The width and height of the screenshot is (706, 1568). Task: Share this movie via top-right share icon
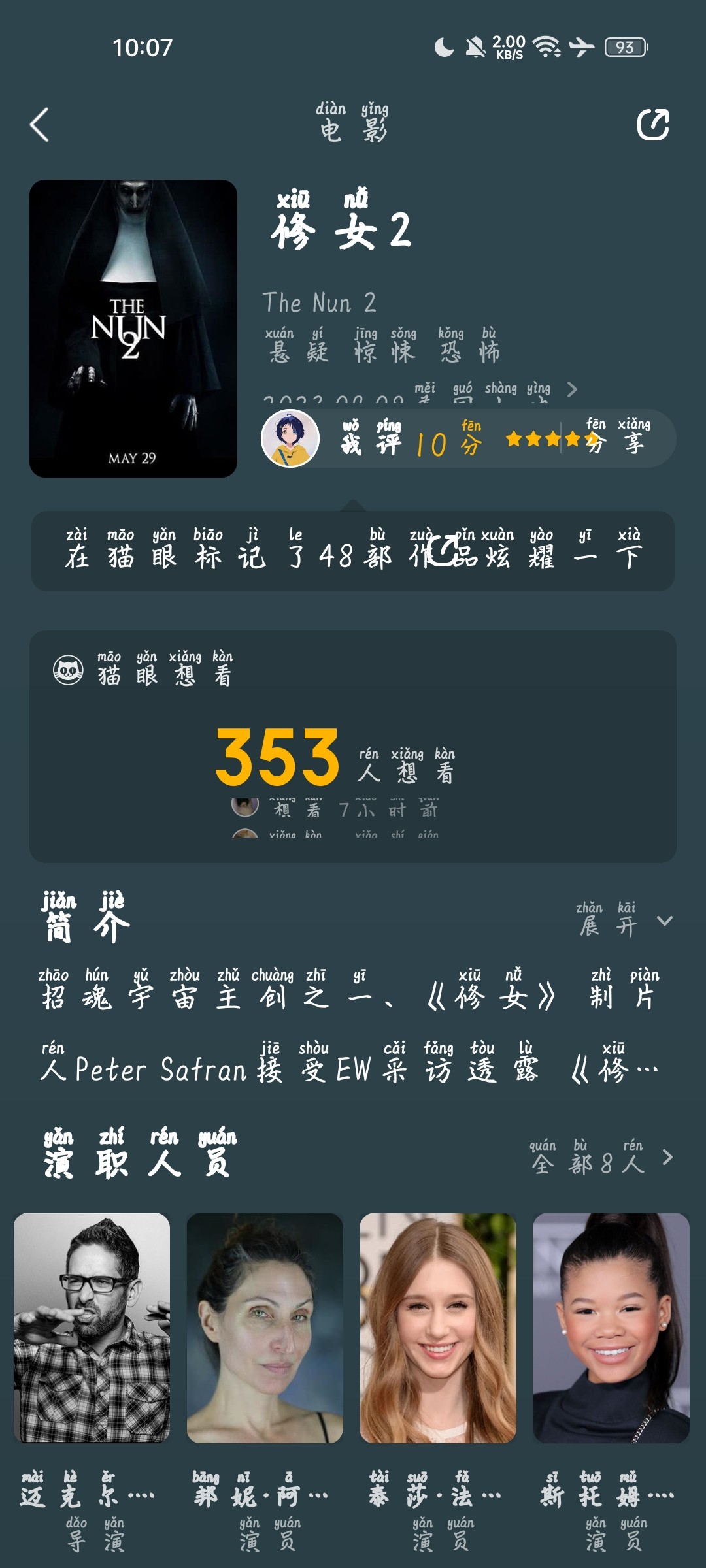(x=653, y=124)
